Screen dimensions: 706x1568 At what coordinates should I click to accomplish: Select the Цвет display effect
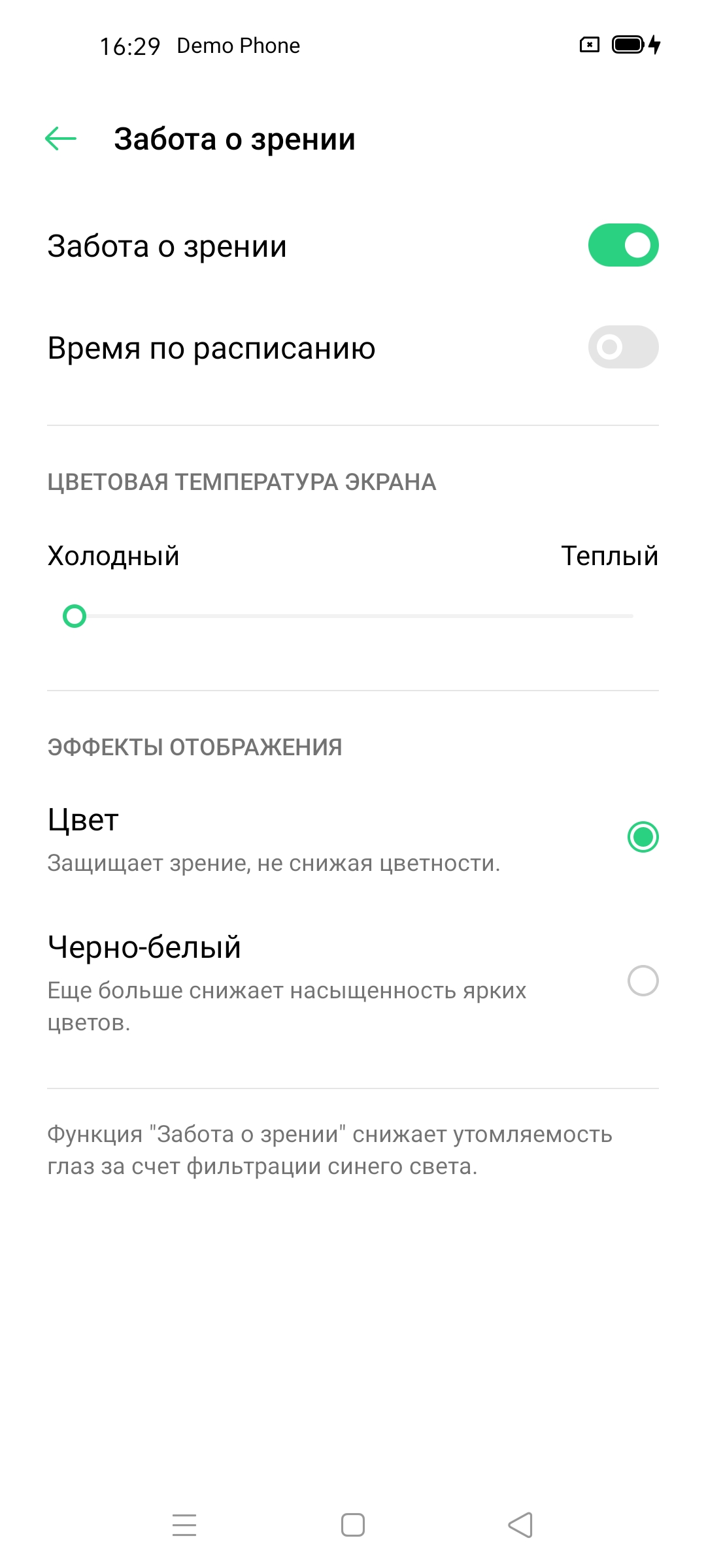(x=643, y=837)
